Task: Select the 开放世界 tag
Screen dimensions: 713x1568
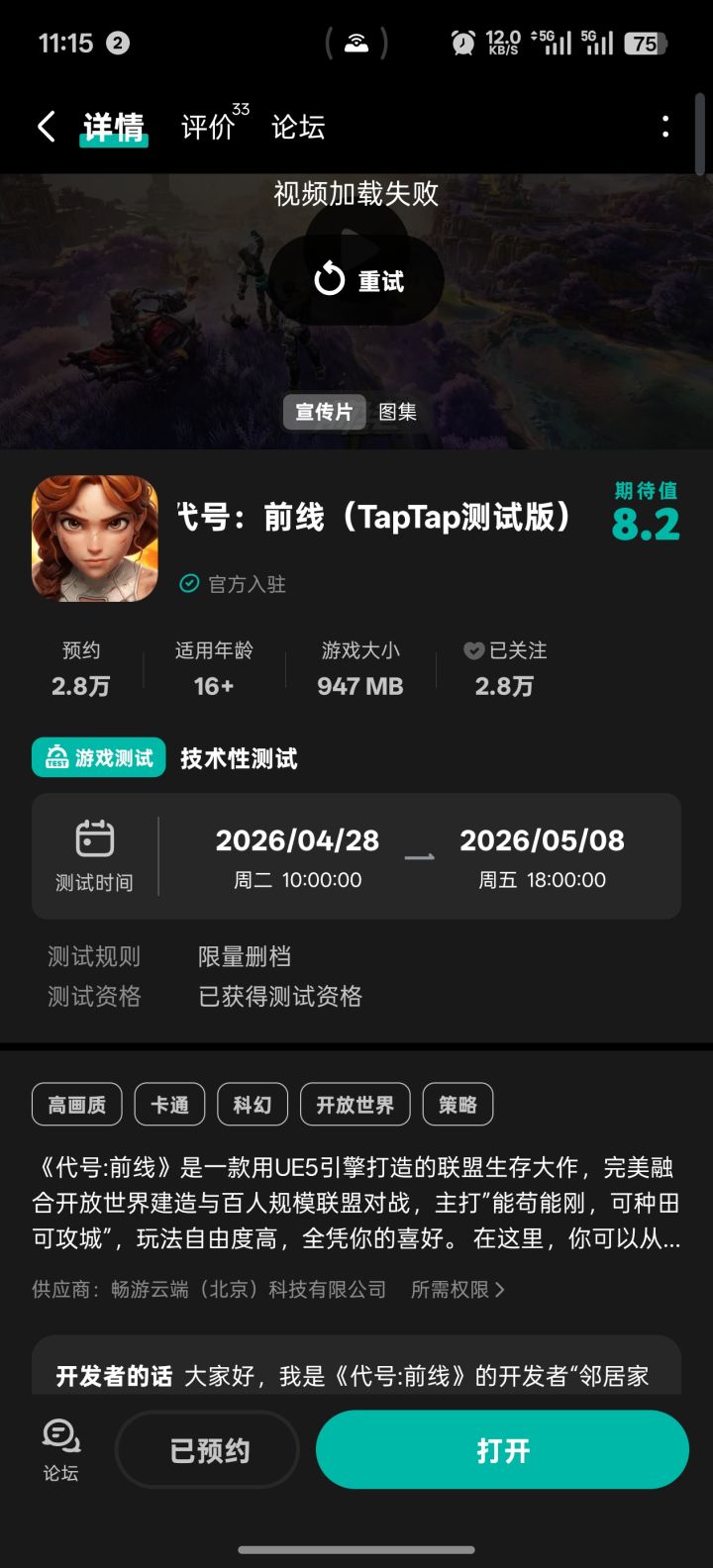Action: click(x=355, y=1104)
